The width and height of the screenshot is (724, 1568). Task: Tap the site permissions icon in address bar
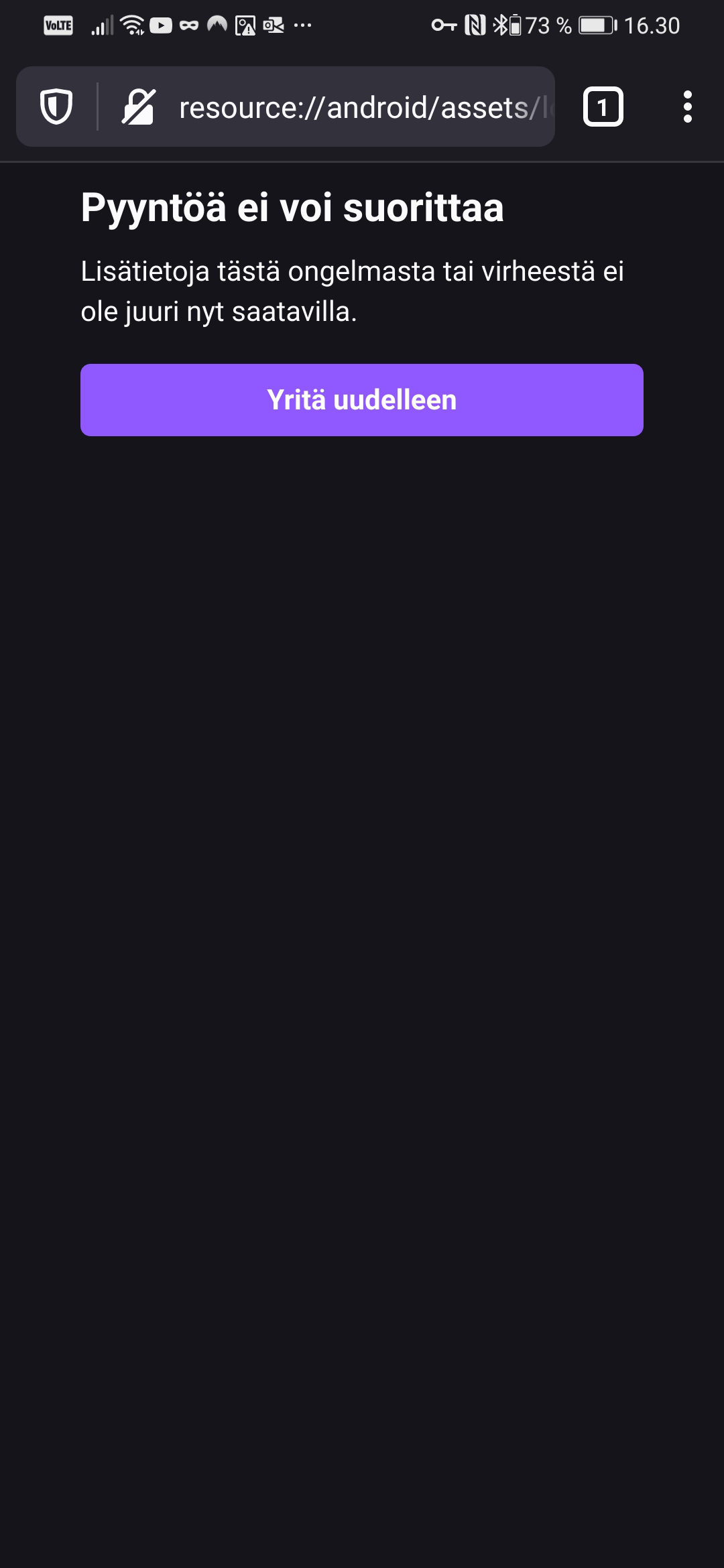coord(139,107)
